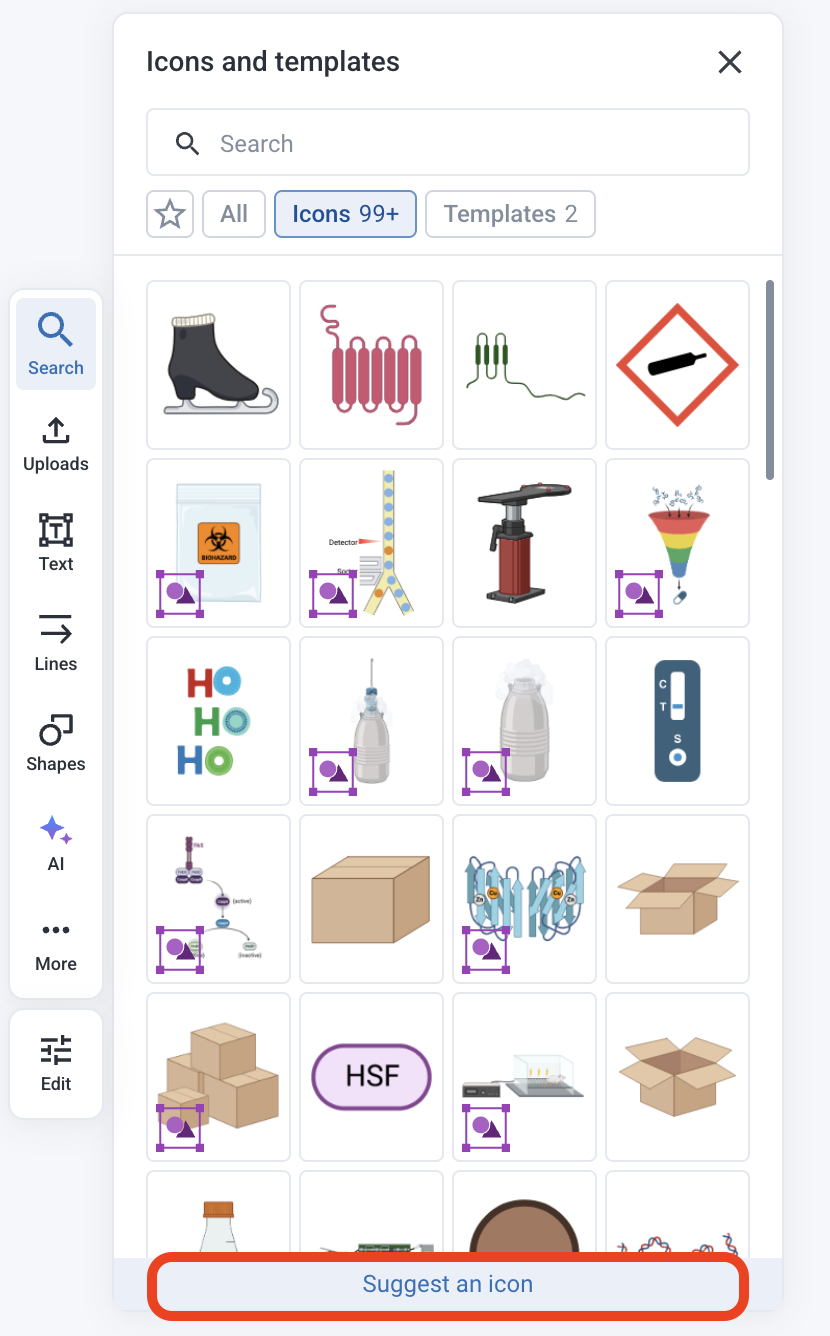Viewport: 830px width, 1336px height.
Task: Tap Suggest an icon
Action: pyautogui.click(x=448, y=1284)
